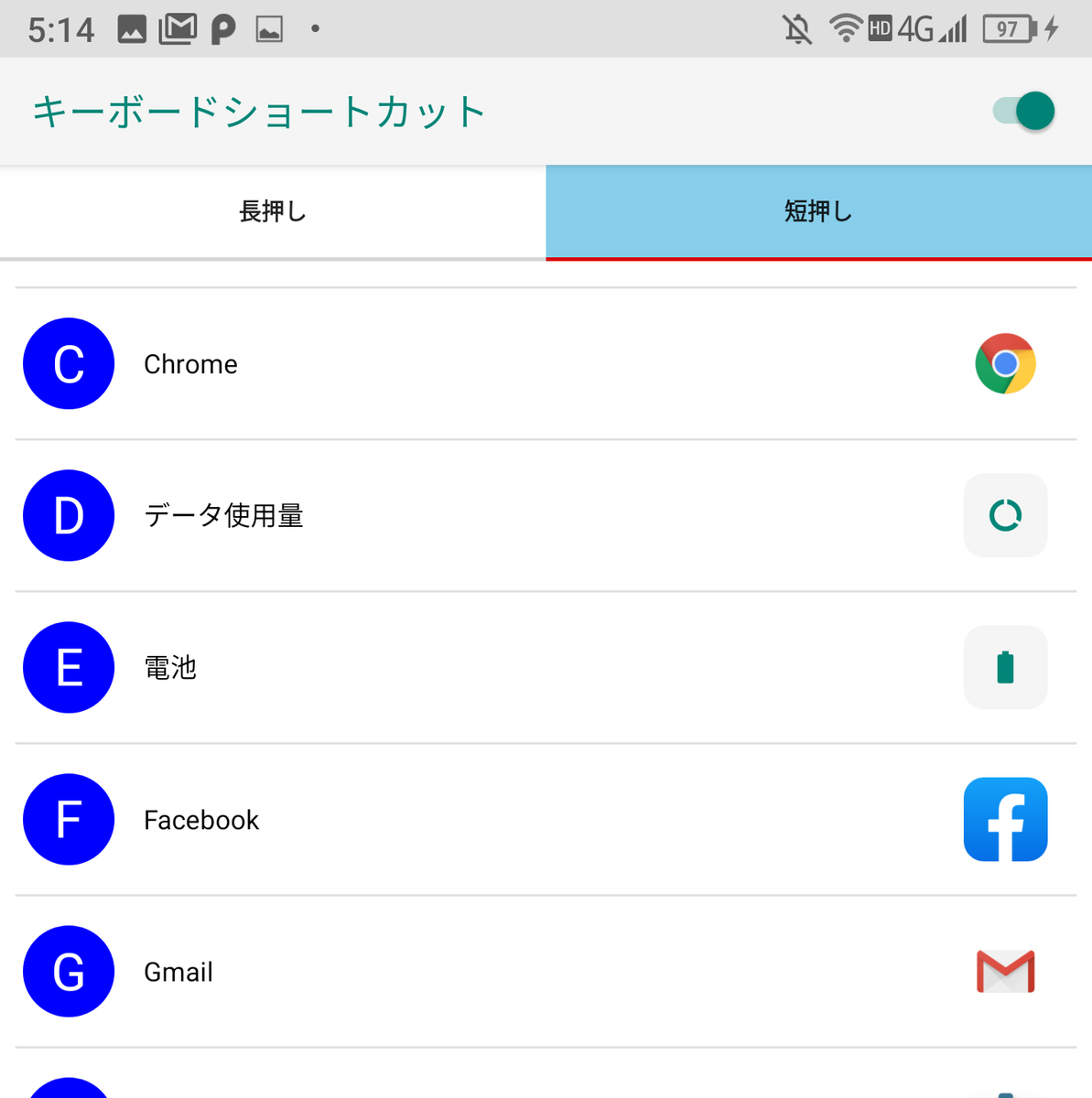
Task: Open Chrome via its browser icon
Action: pyautogui.click(x=1005, y=363)
